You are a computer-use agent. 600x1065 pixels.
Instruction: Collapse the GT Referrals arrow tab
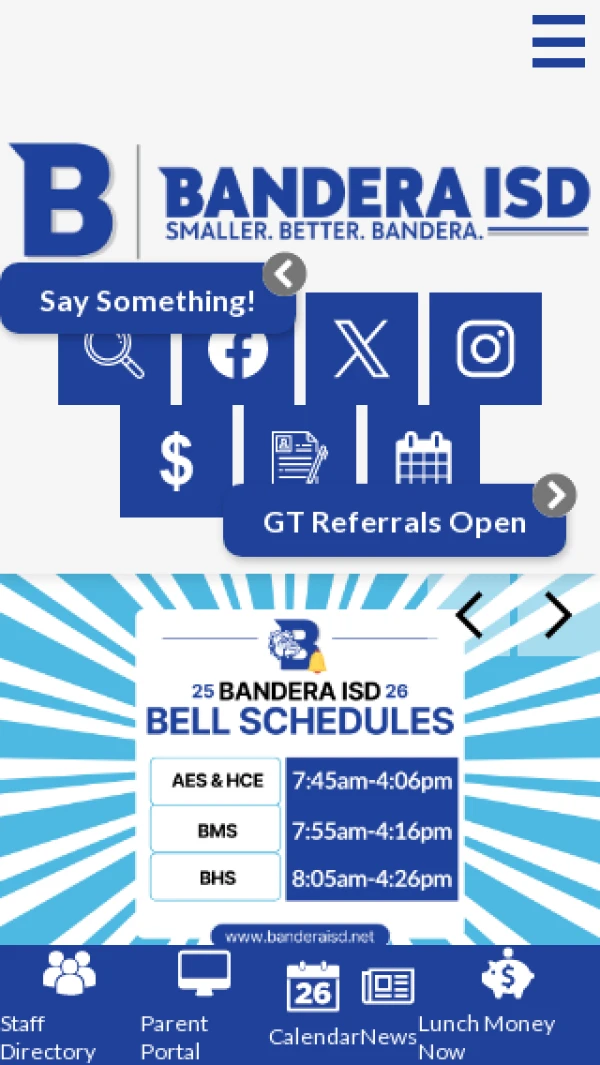click(554, 494)
